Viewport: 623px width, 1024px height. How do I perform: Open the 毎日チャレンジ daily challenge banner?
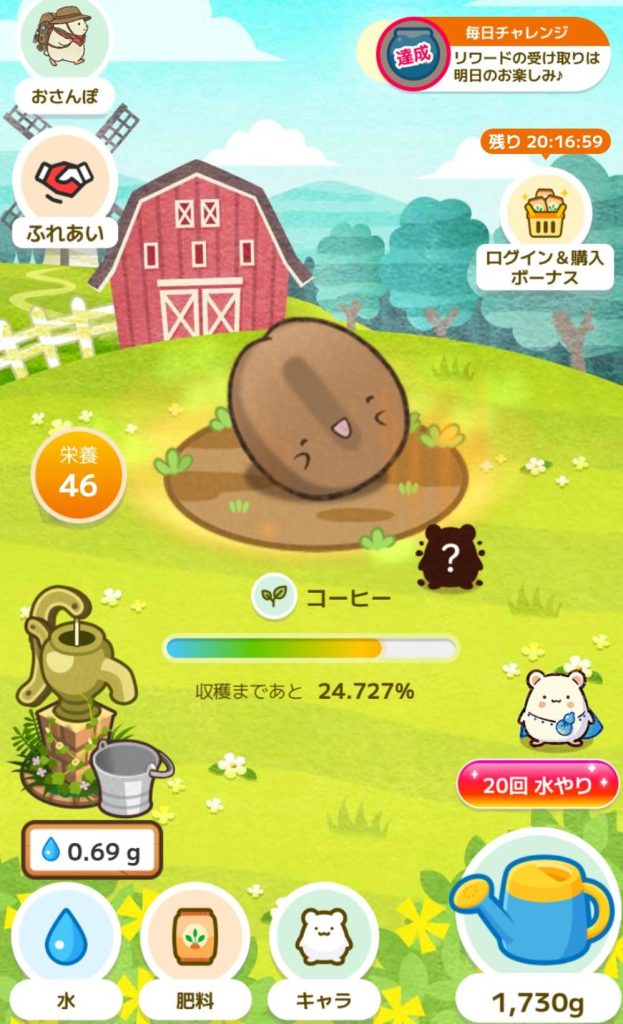click(493, 54)
